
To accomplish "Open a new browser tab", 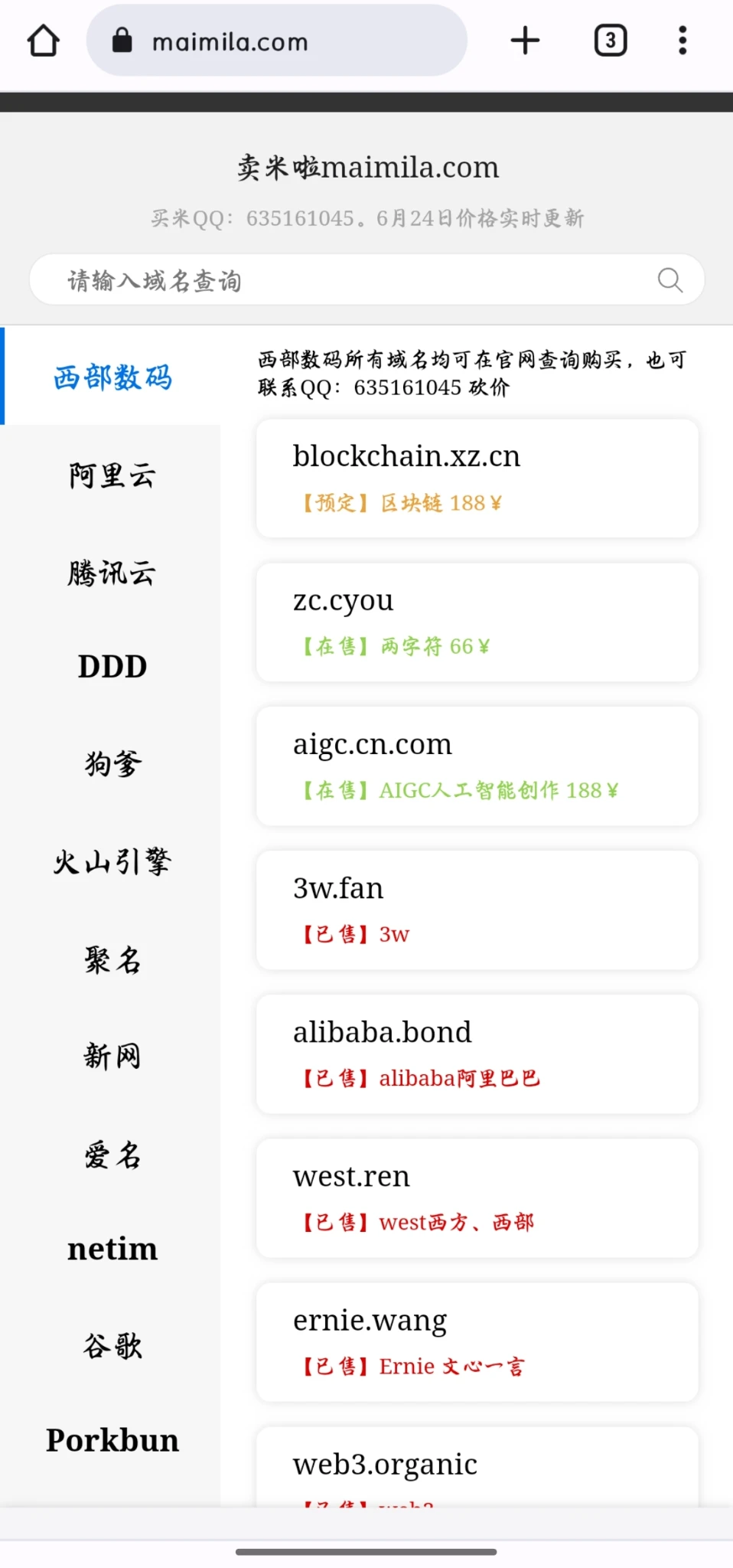I will click(525, 41).
